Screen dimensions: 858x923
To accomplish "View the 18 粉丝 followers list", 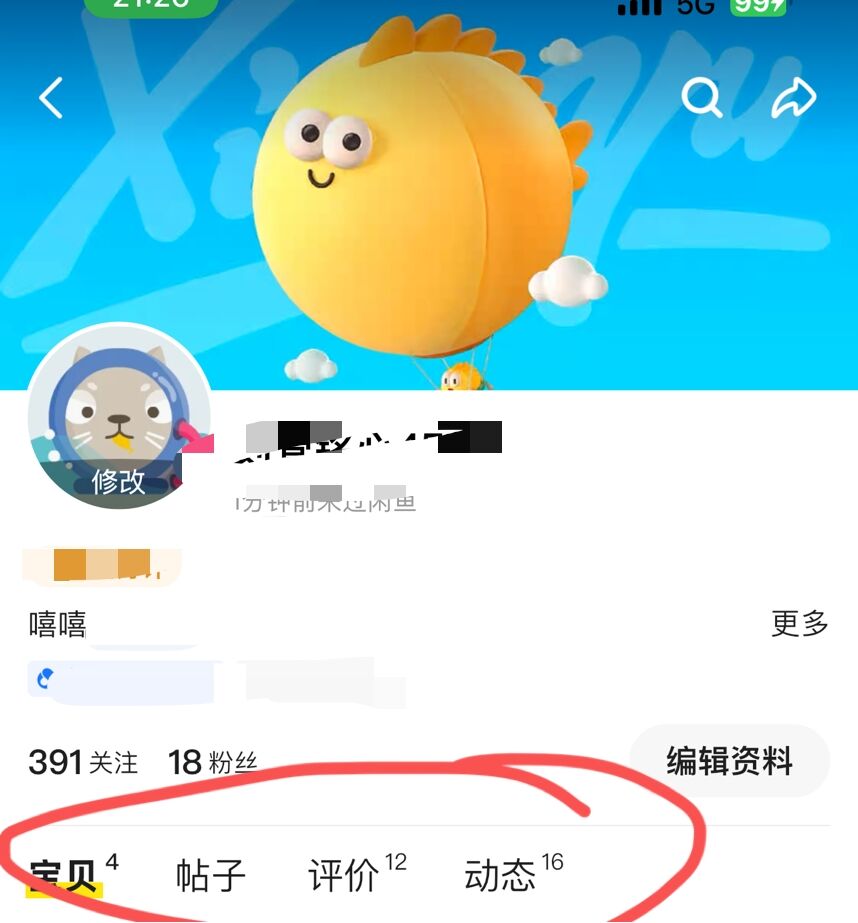I will point(212,762).
